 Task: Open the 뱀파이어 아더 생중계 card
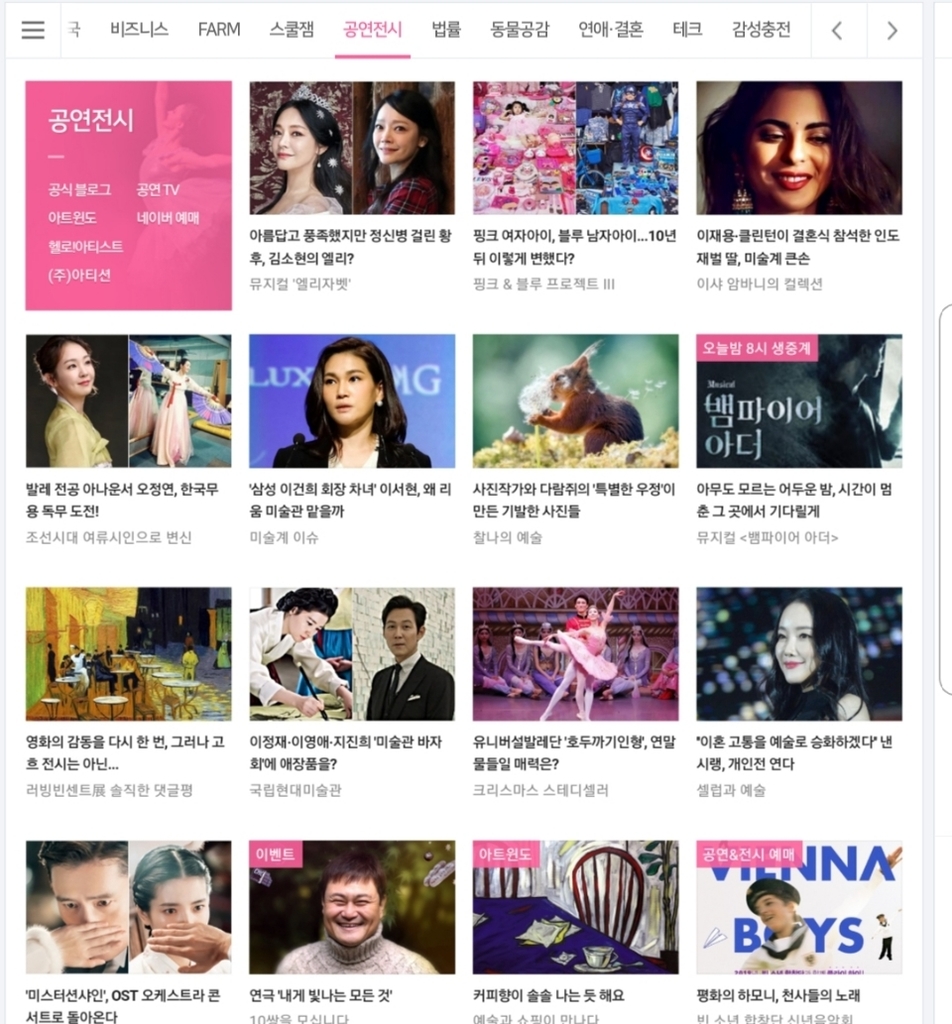(x=799, y=401)
